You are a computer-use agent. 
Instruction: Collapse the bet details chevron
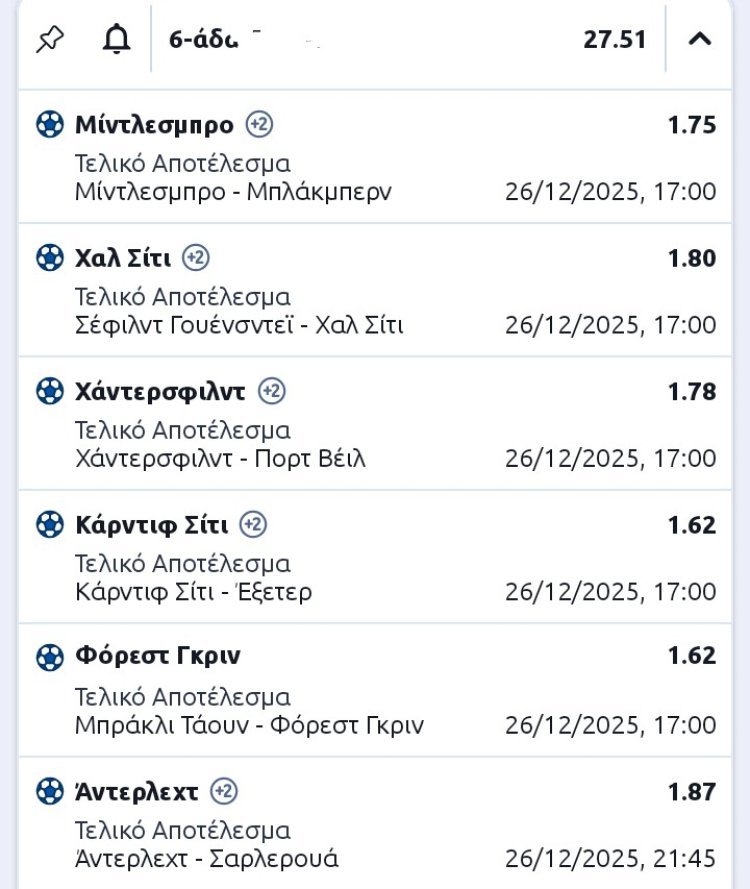click(x=701, y=39)
